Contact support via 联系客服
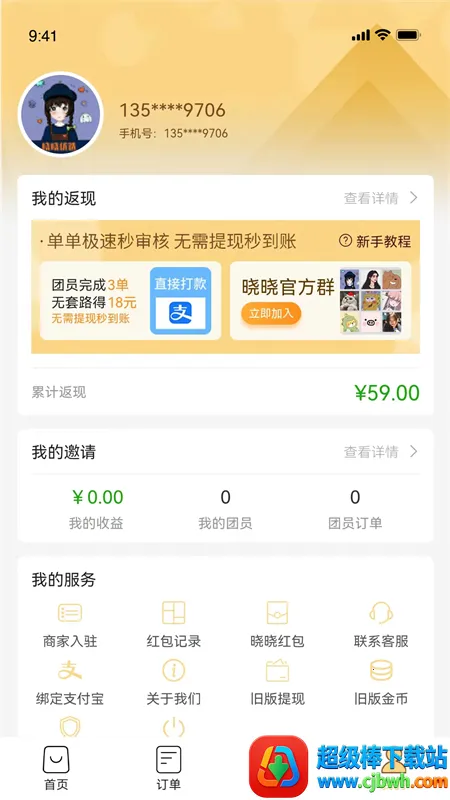 [381, 624]
